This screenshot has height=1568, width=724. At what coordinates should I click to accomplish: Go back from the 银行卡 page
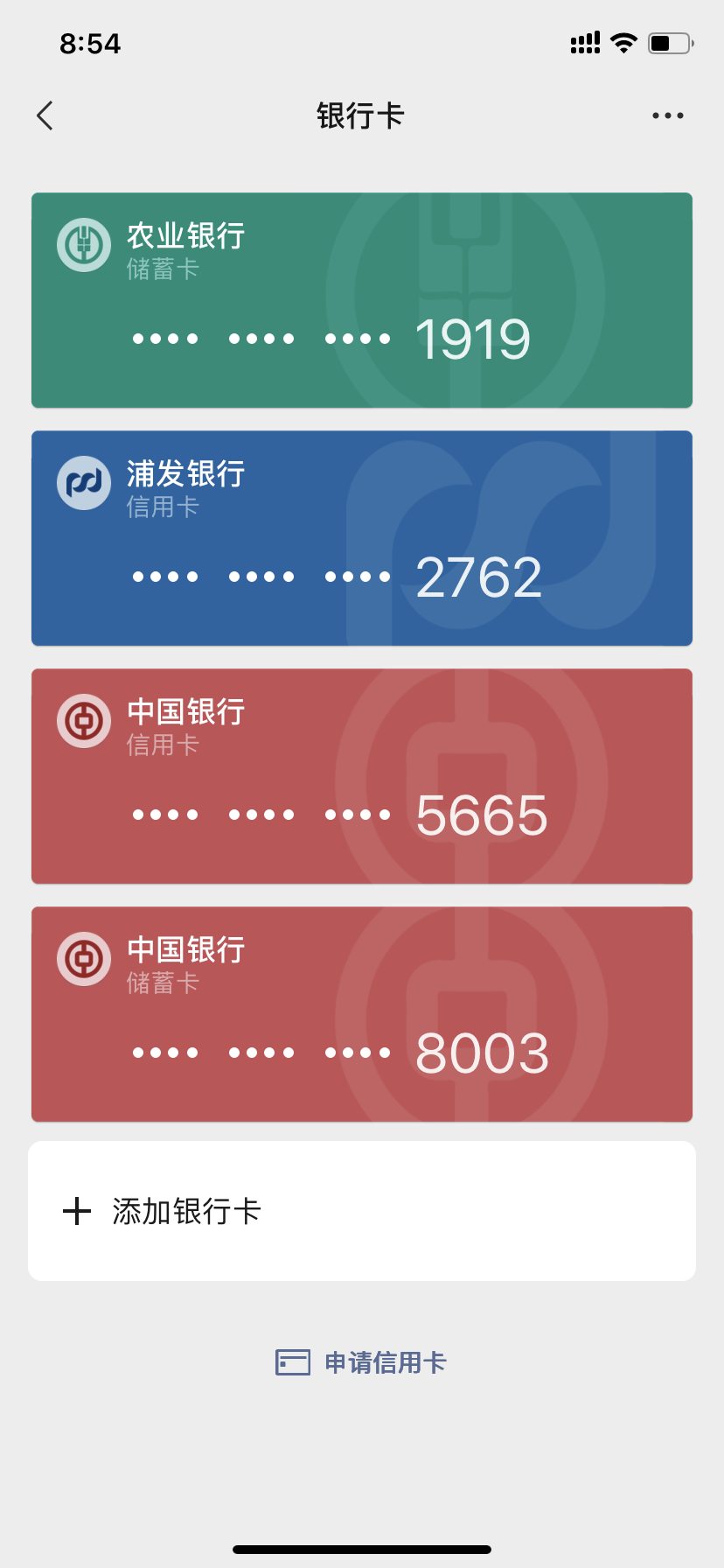pos(45,115)
